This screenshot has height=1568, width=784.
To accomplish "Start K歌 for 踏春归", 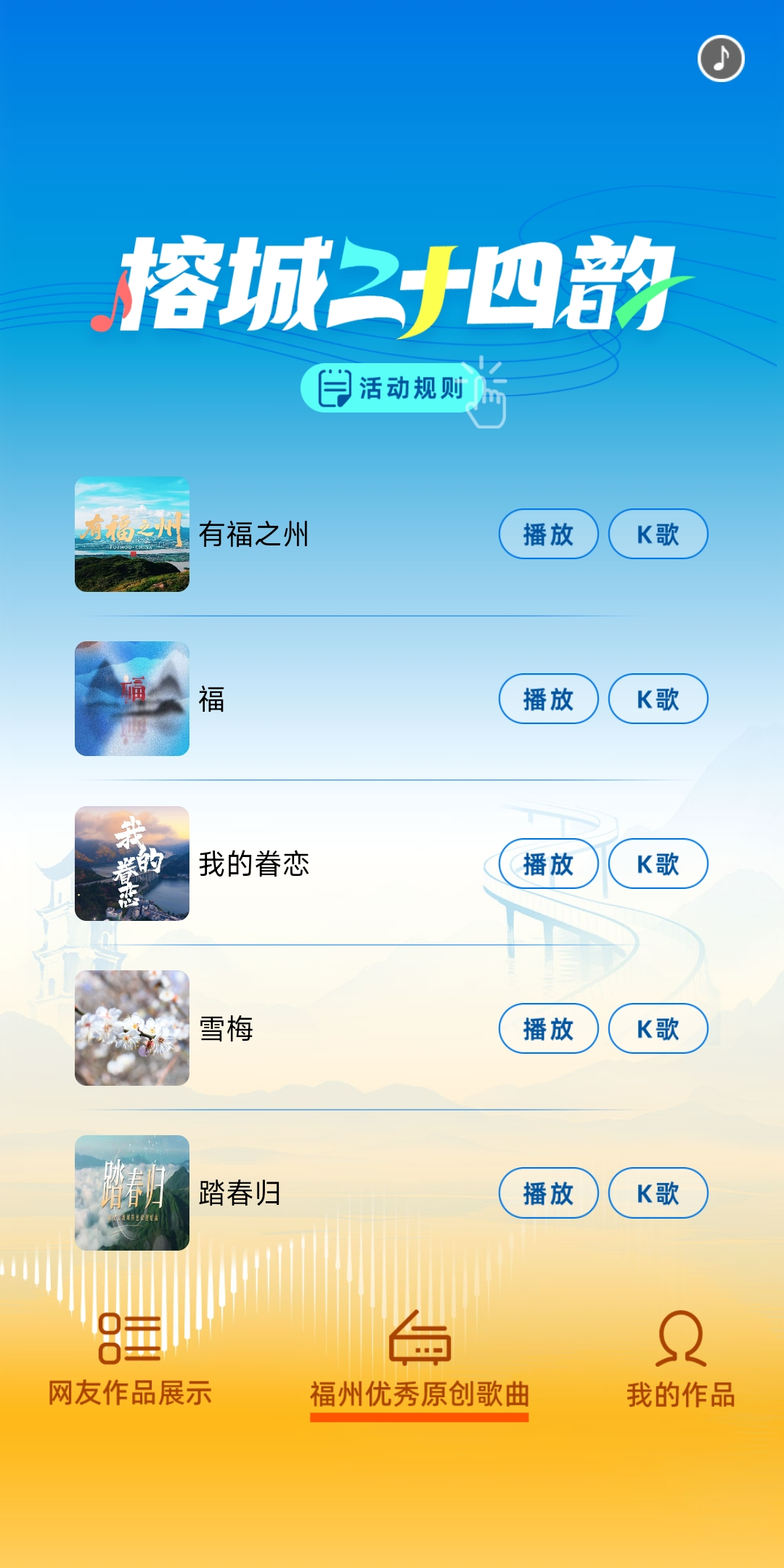I will click(x=658, y=1193).
